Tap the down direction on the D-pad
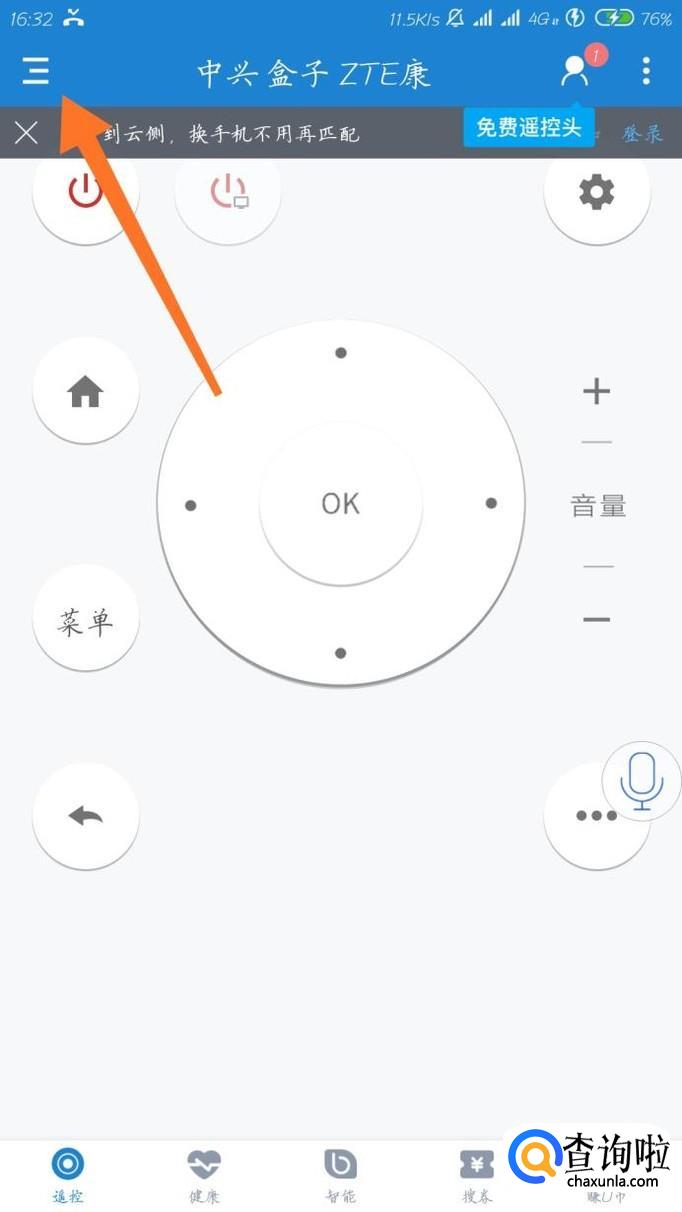The image size is (682, 1212). (341, 653)
